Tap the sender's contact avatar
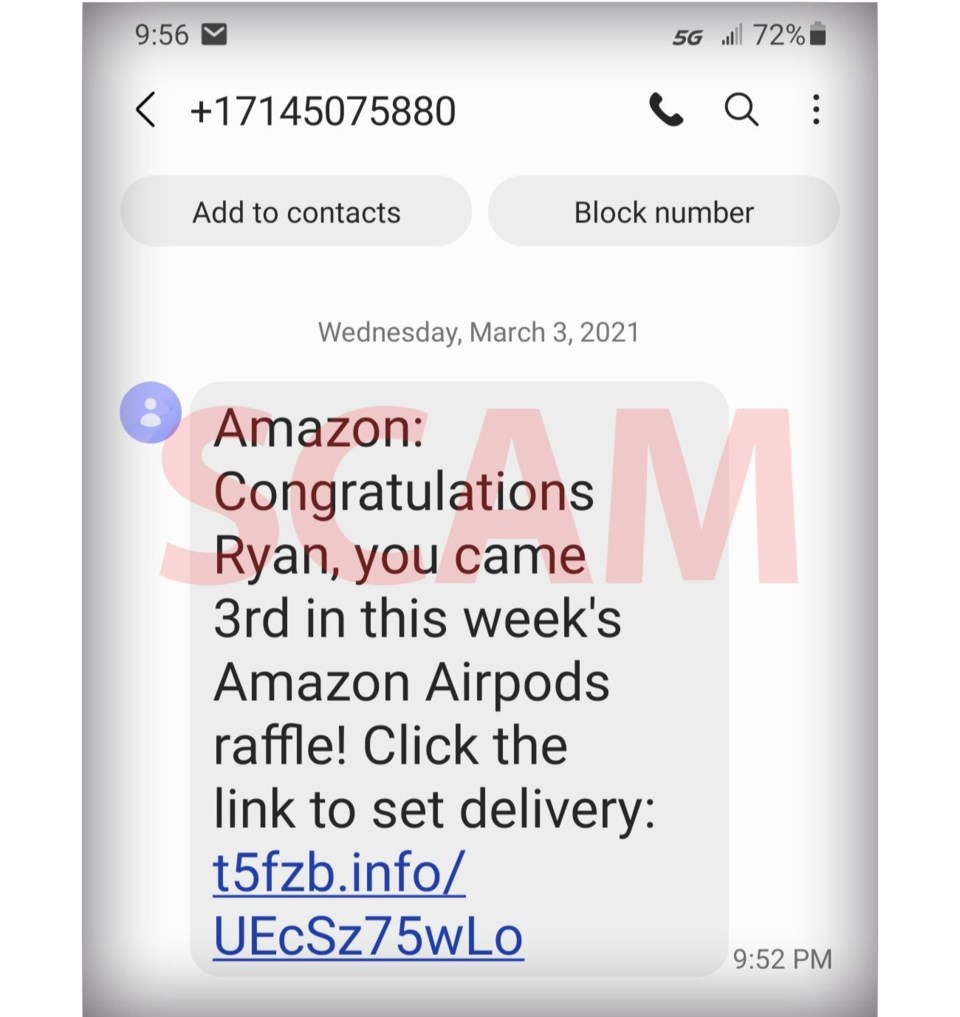This screenshot has width=960, height=1017. pyautogui.click(x=150, y=411)
